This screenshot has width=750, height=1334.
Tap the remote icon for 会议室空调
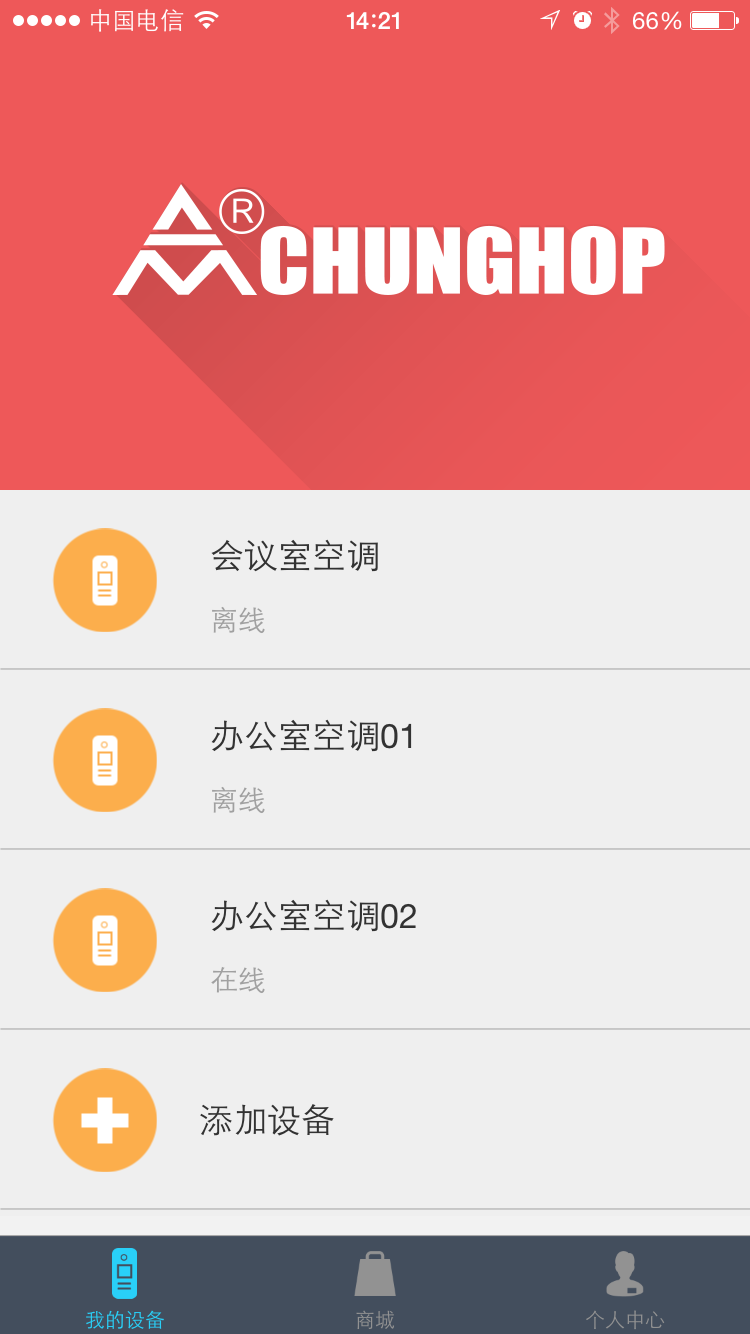[105, 580]
